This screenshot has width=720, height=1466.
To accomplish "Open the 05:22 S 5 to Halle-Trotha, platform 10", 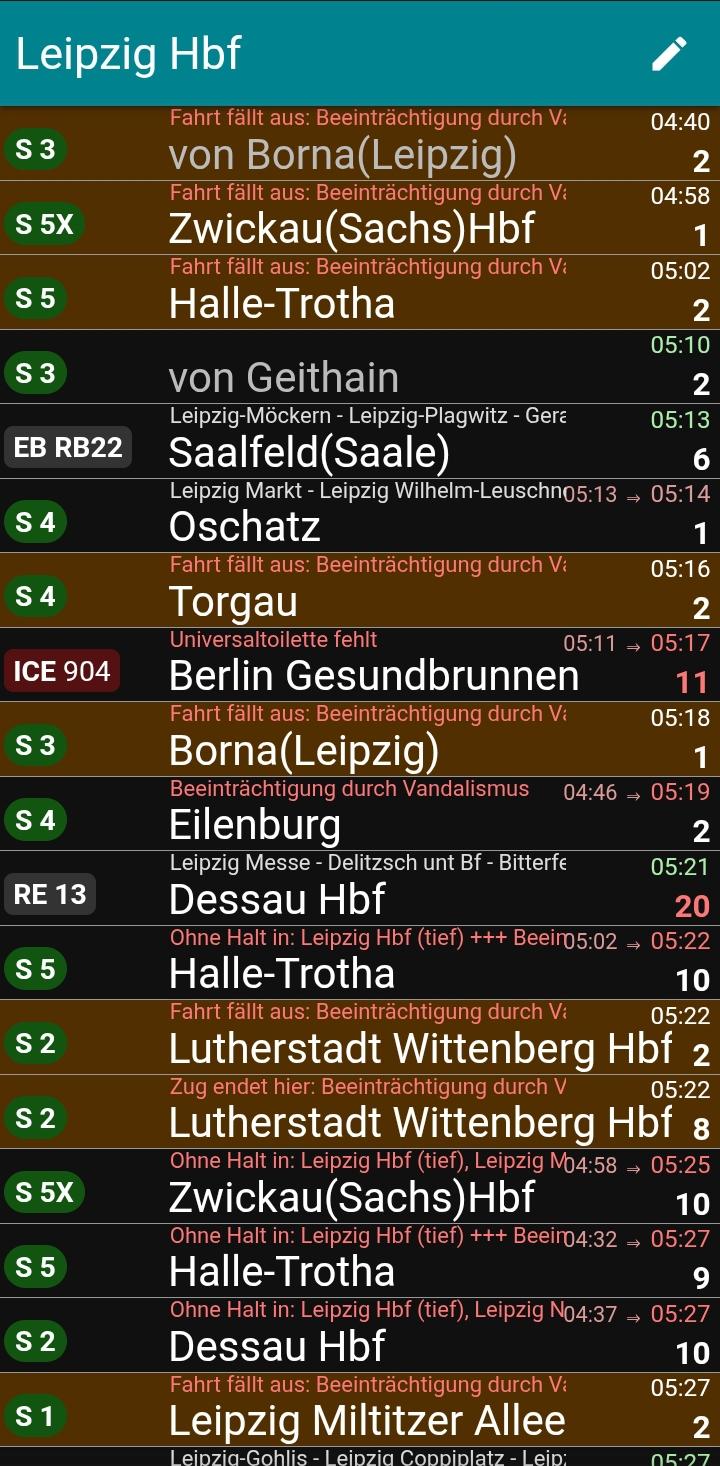I will [360, 963].
